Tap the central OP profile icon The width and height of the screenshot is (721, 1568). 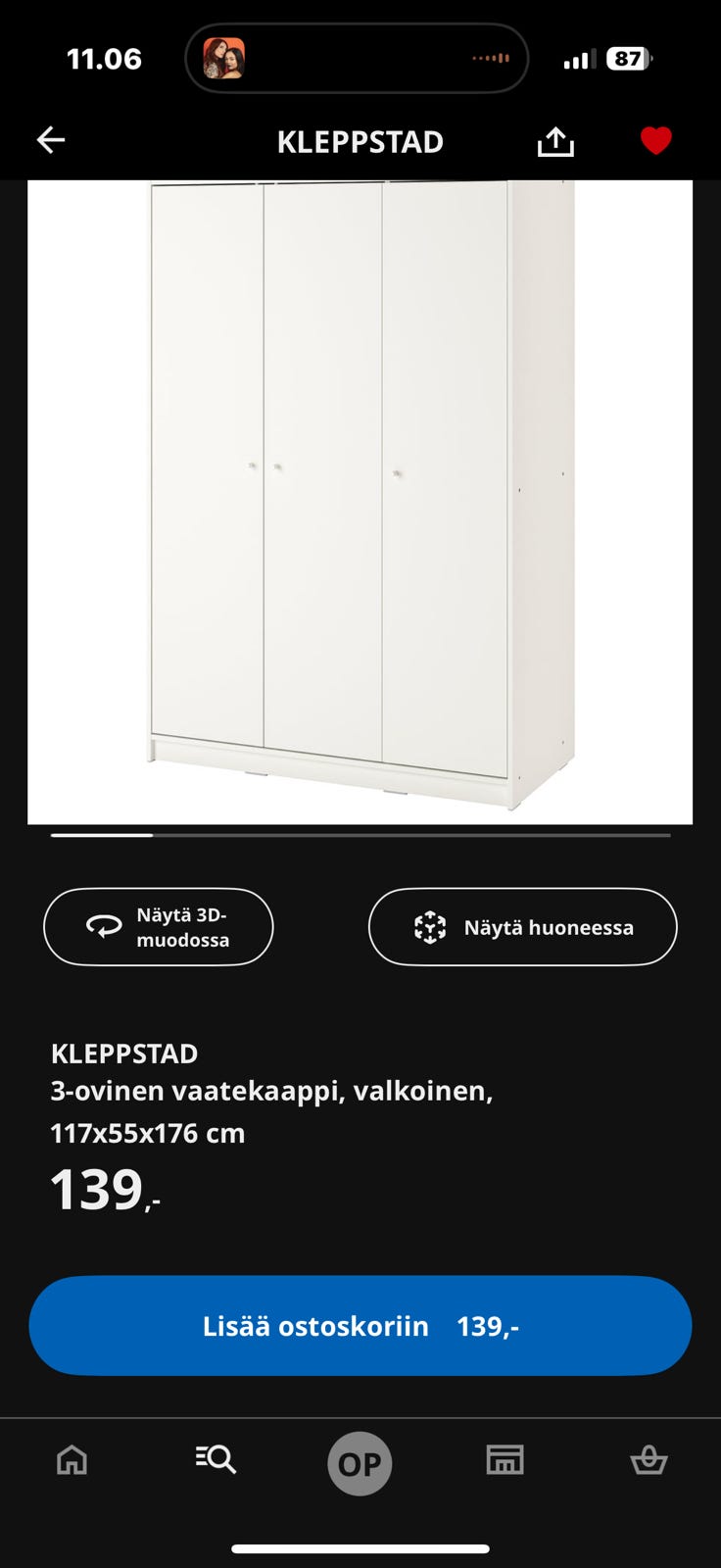click(x=360, y=1460)
